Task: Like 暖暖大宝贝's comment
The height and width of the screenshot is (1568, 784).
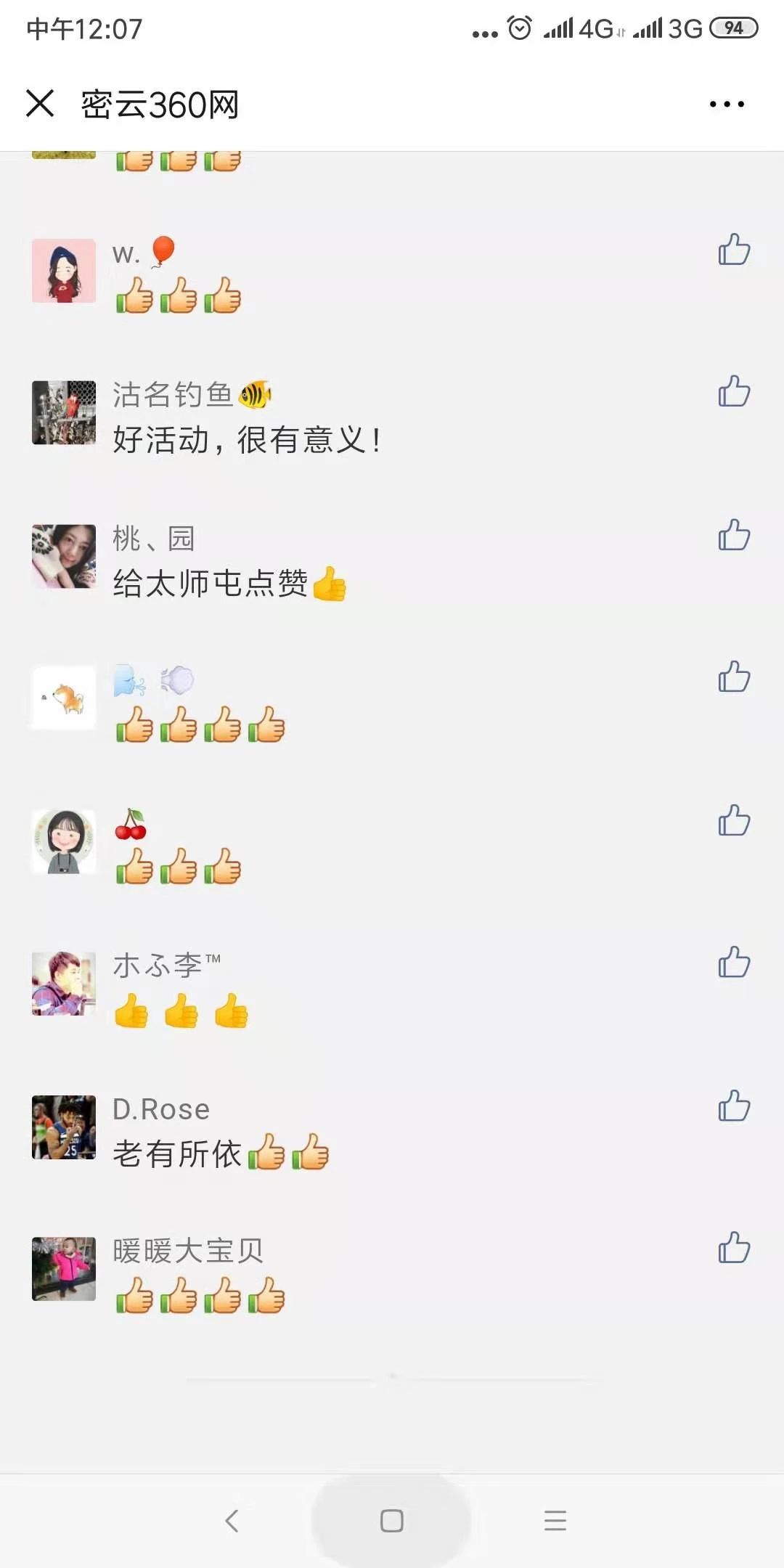Action: click(x=734, y=1249)
